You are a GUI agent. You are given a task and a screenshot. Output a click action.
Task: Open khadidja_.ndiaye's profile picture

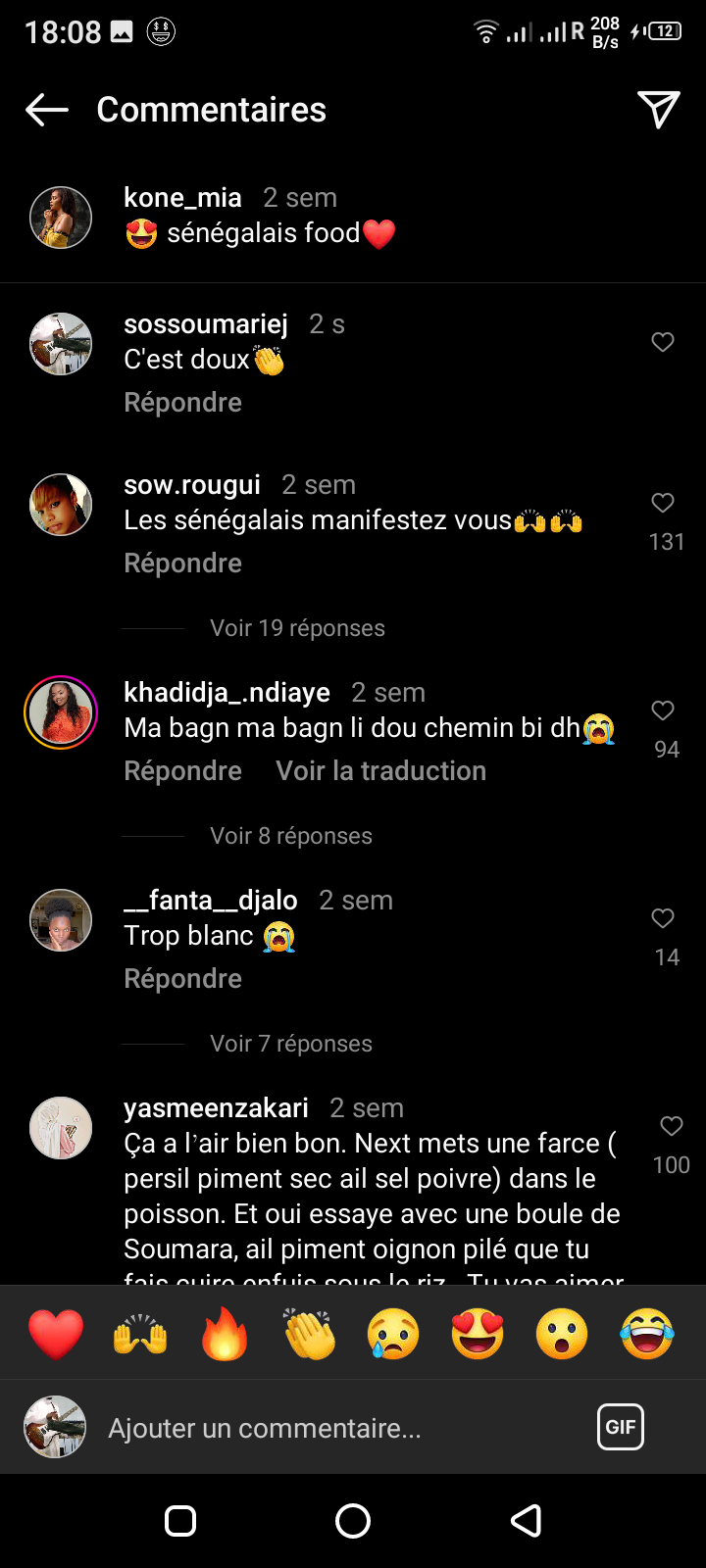(61, 712)
